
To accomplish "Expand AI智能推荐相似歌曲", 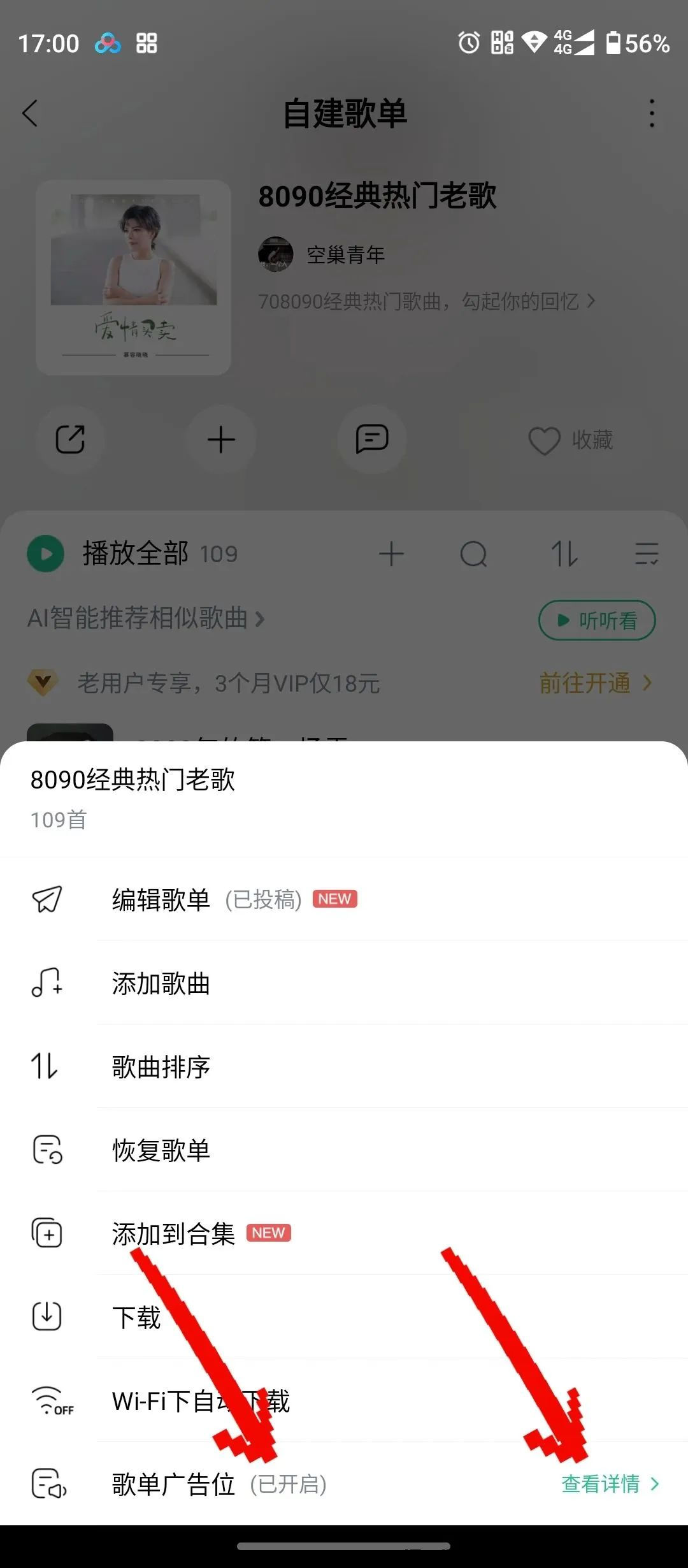I will click(x=147, y=619).
